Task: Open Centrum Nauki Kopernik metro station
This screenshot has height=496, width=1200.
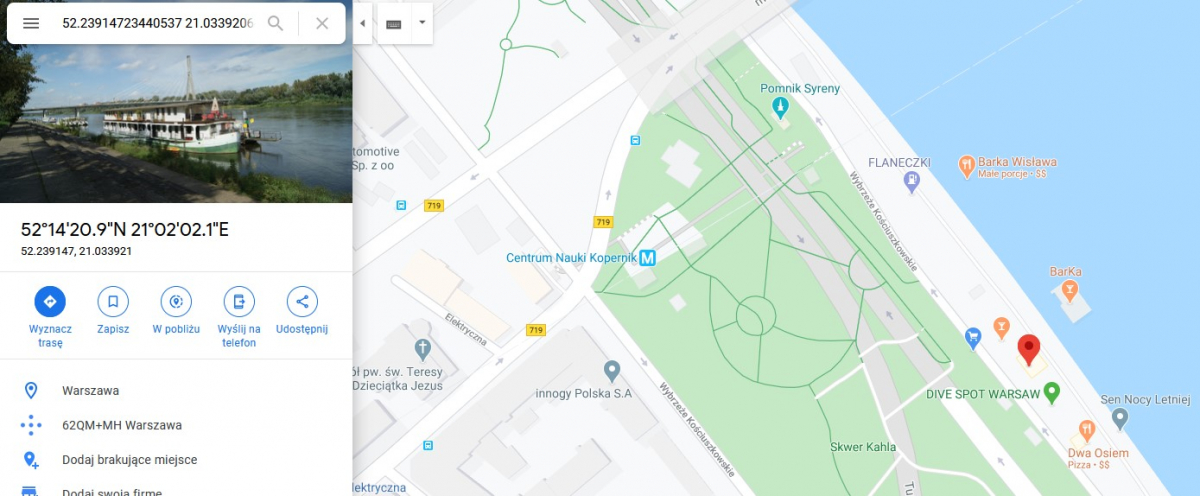Action: [648, 257]
